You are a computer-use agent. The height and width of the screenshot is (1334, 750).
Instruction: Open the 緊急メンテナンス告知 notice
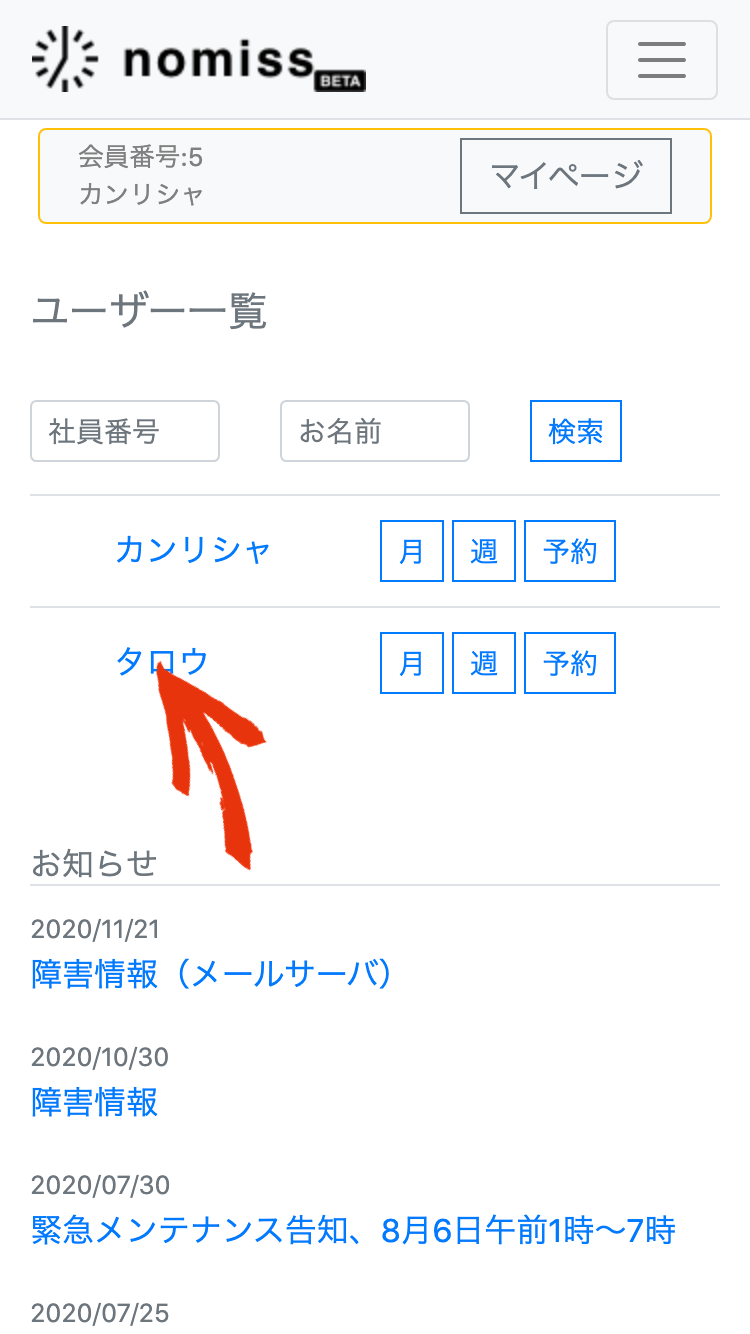(353, 1230)
